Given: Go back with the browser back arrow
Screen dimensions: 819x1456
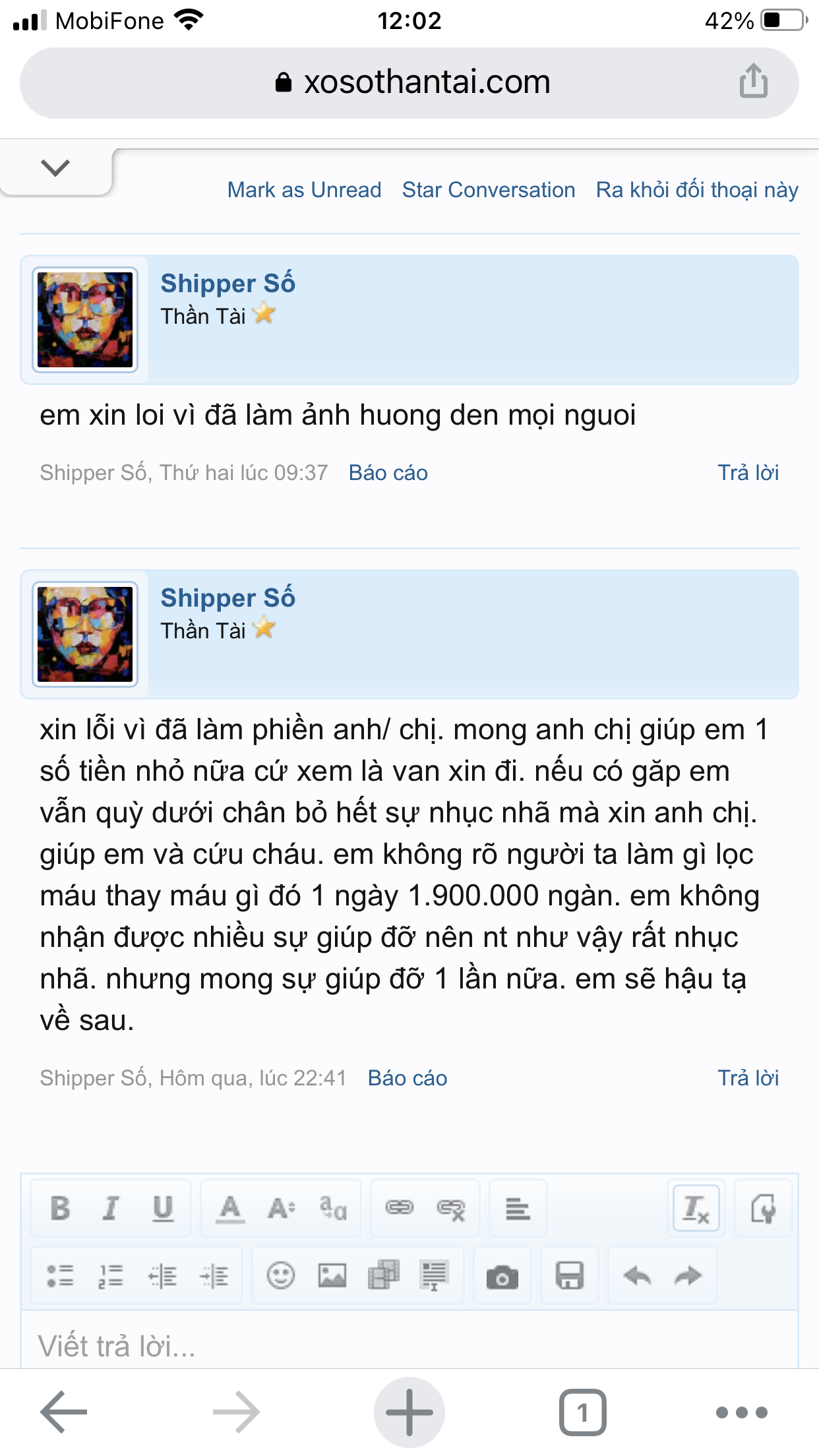Looking at the screenshot, I should pos(64,1412).
